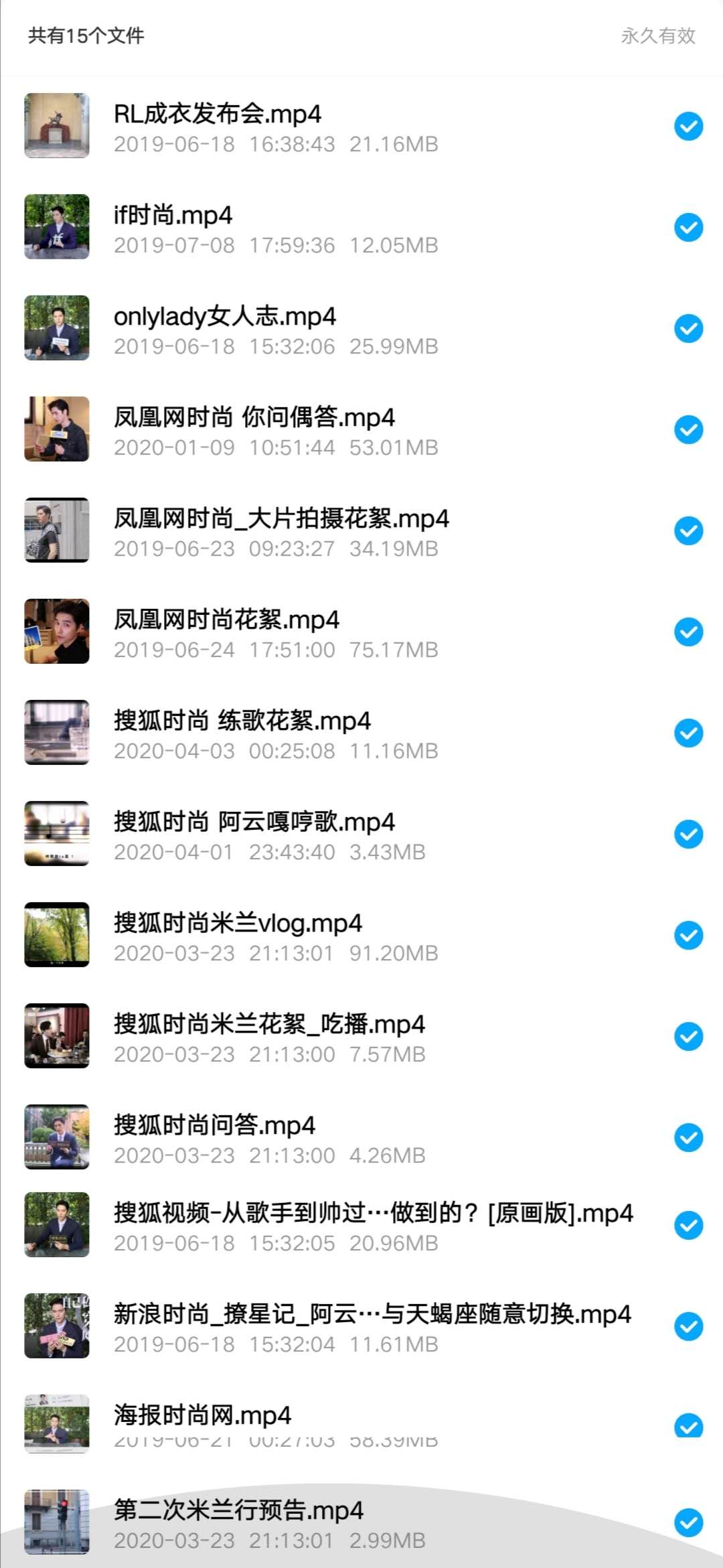The width and height of the screenshot is (723, 1568).
Task: View the 搜狐时尚米兰vlog.mp4 preview image
Action: pyautogui.click(x=56, y=935)
